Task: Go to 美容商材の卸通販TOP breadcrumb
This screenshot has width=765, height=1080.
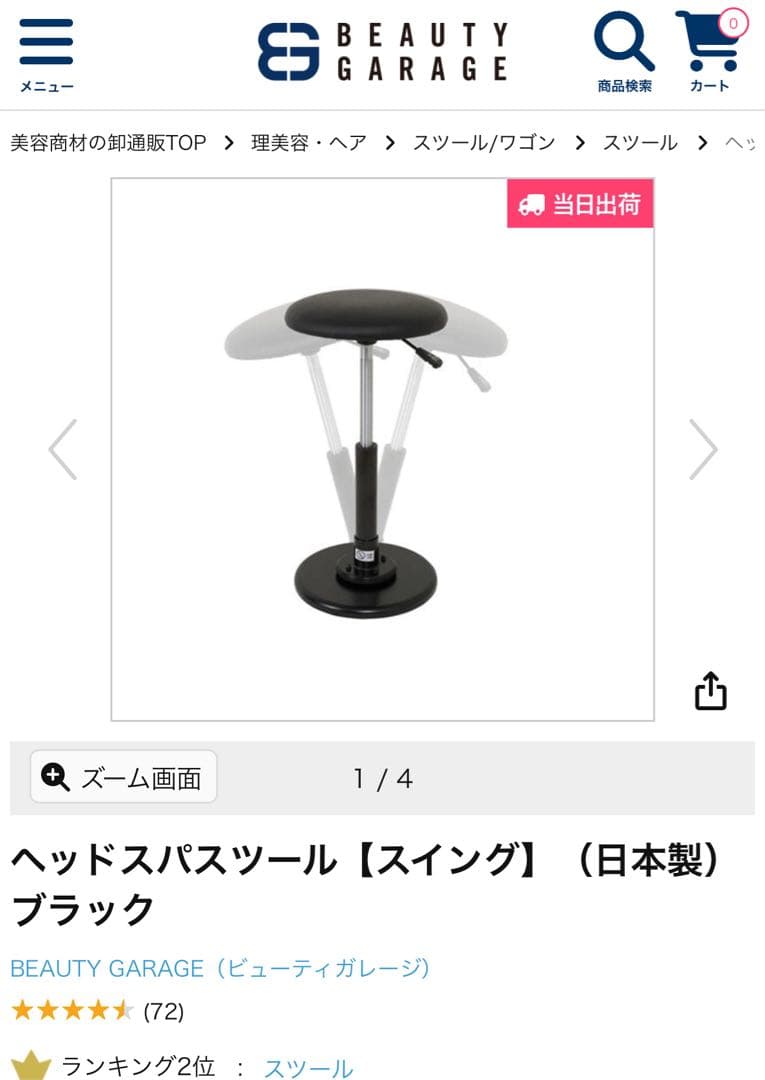Action: click(x=107, y=142)
